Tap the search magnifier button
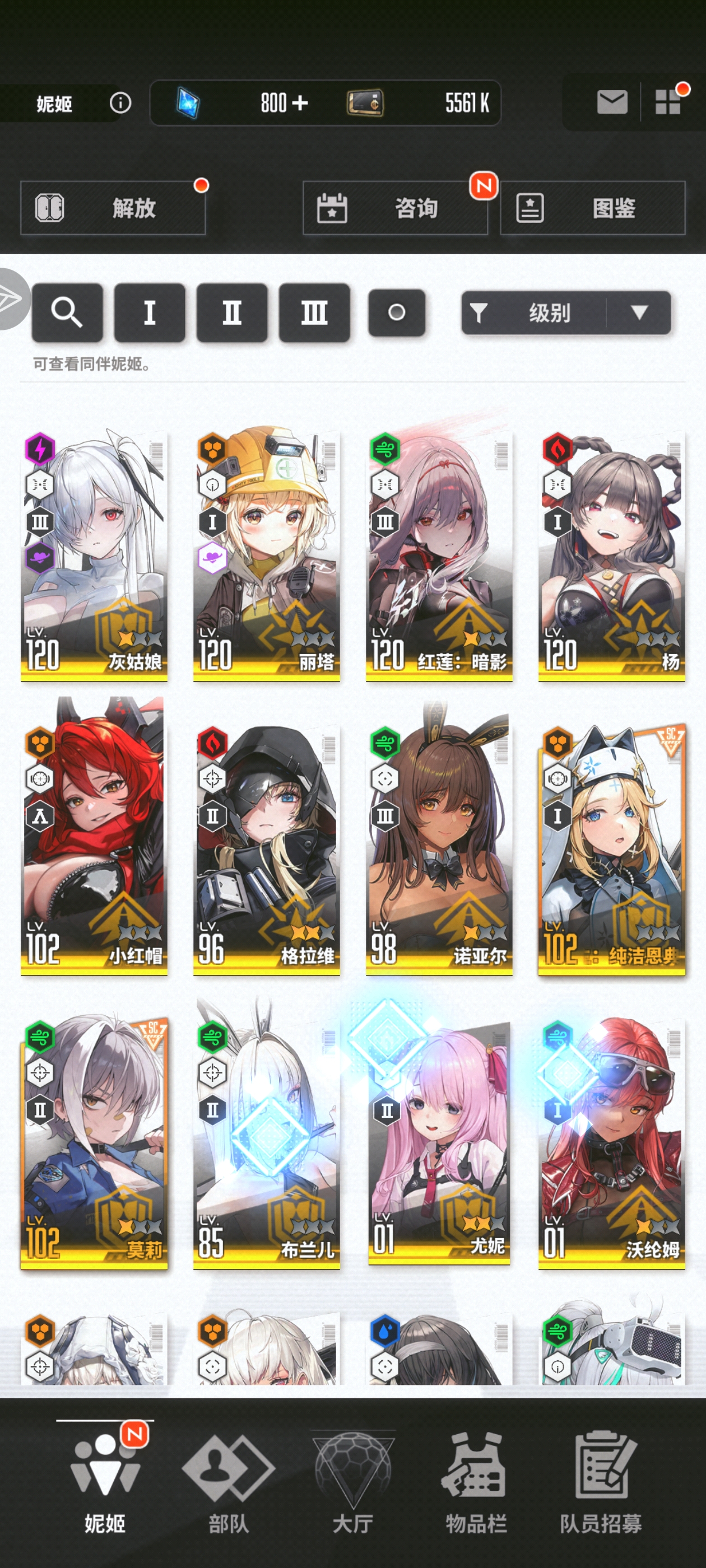 coord(67,313)
